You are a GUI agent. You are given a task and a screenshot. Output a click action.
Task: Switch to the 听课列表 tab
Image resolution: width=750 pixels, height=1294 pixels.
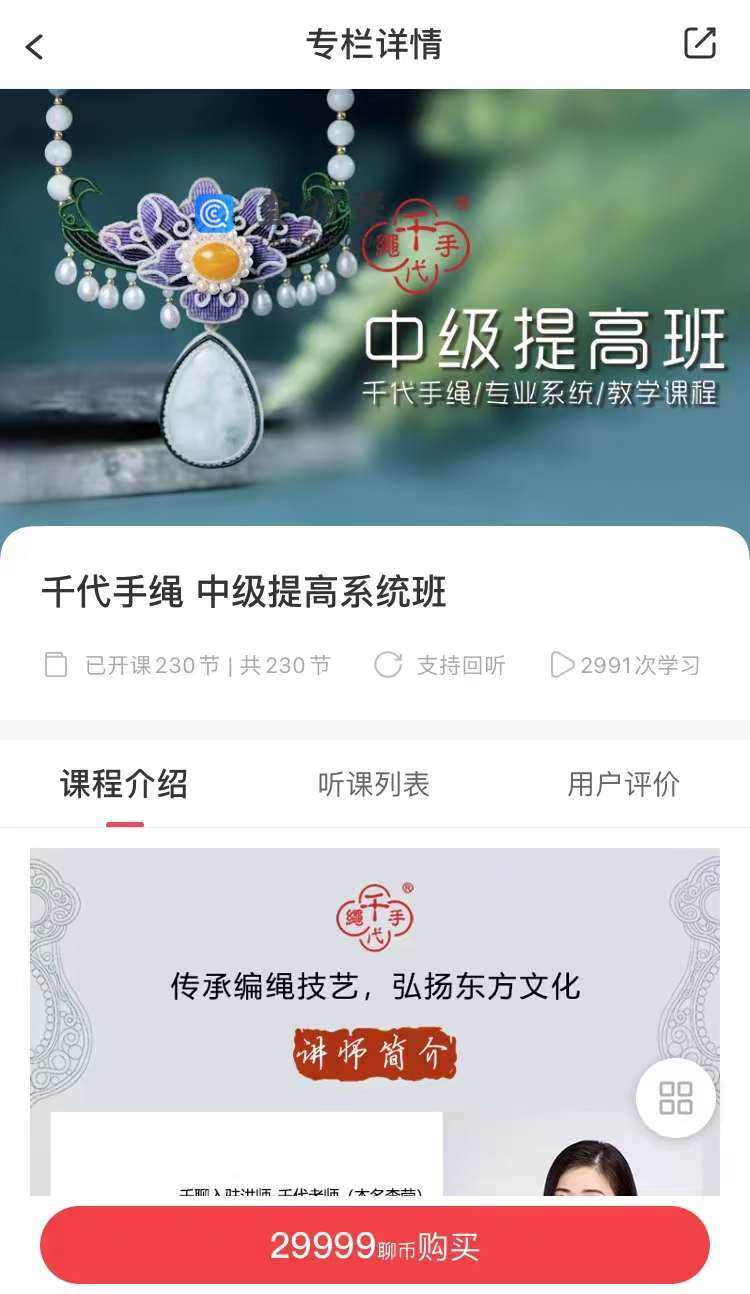pos(374,785)
